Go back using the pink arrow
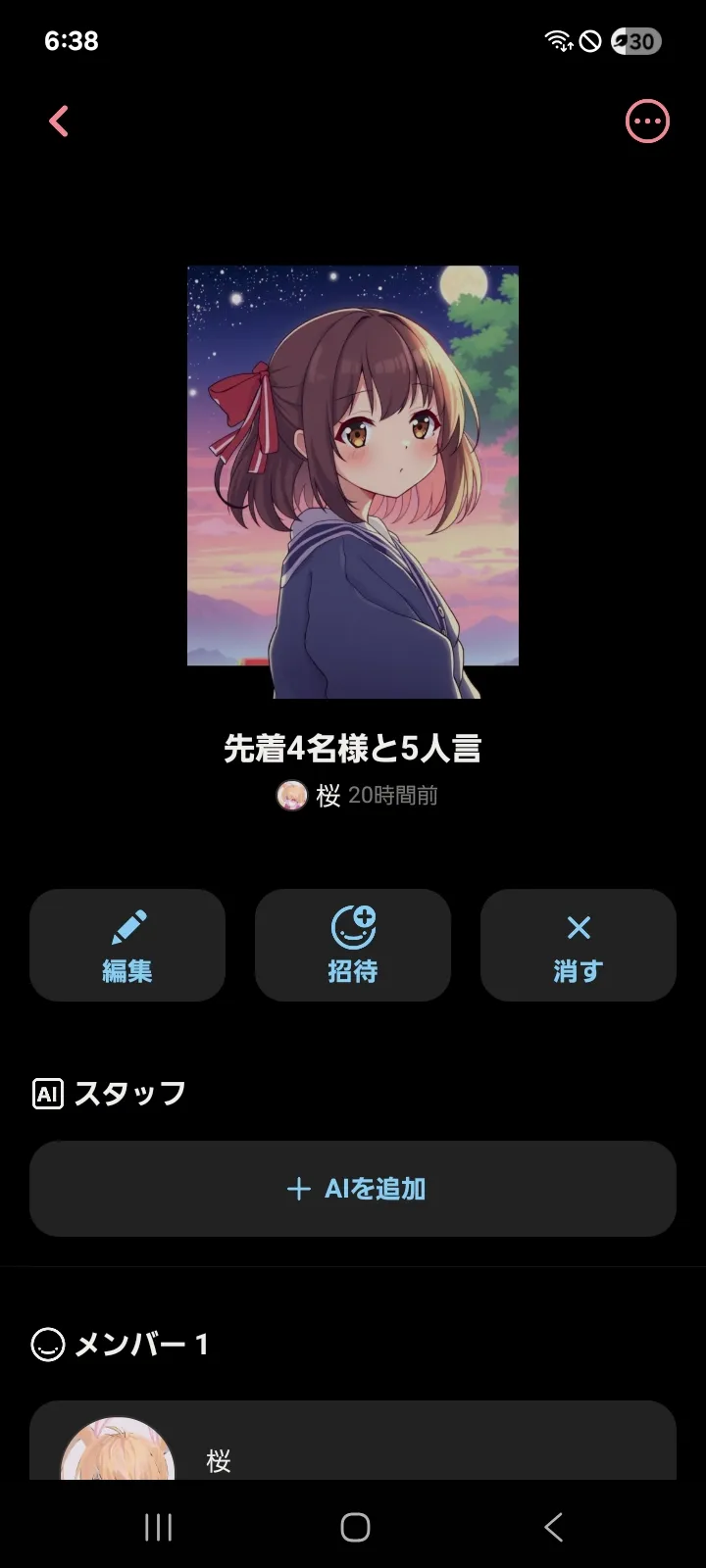706x1568 pixels. 59,122
